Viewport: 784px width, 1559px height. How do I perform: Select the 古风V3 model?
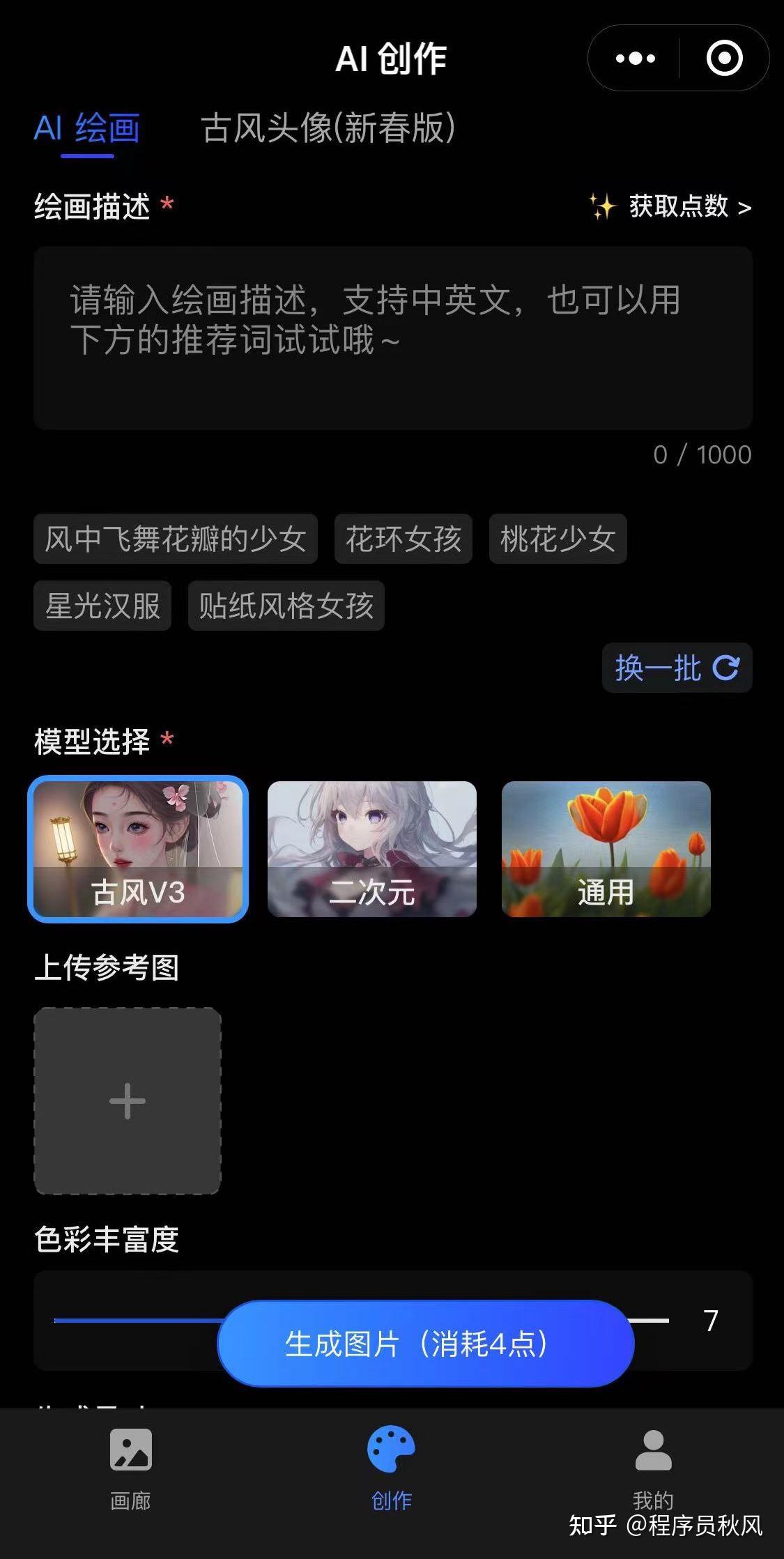point(138,849)
